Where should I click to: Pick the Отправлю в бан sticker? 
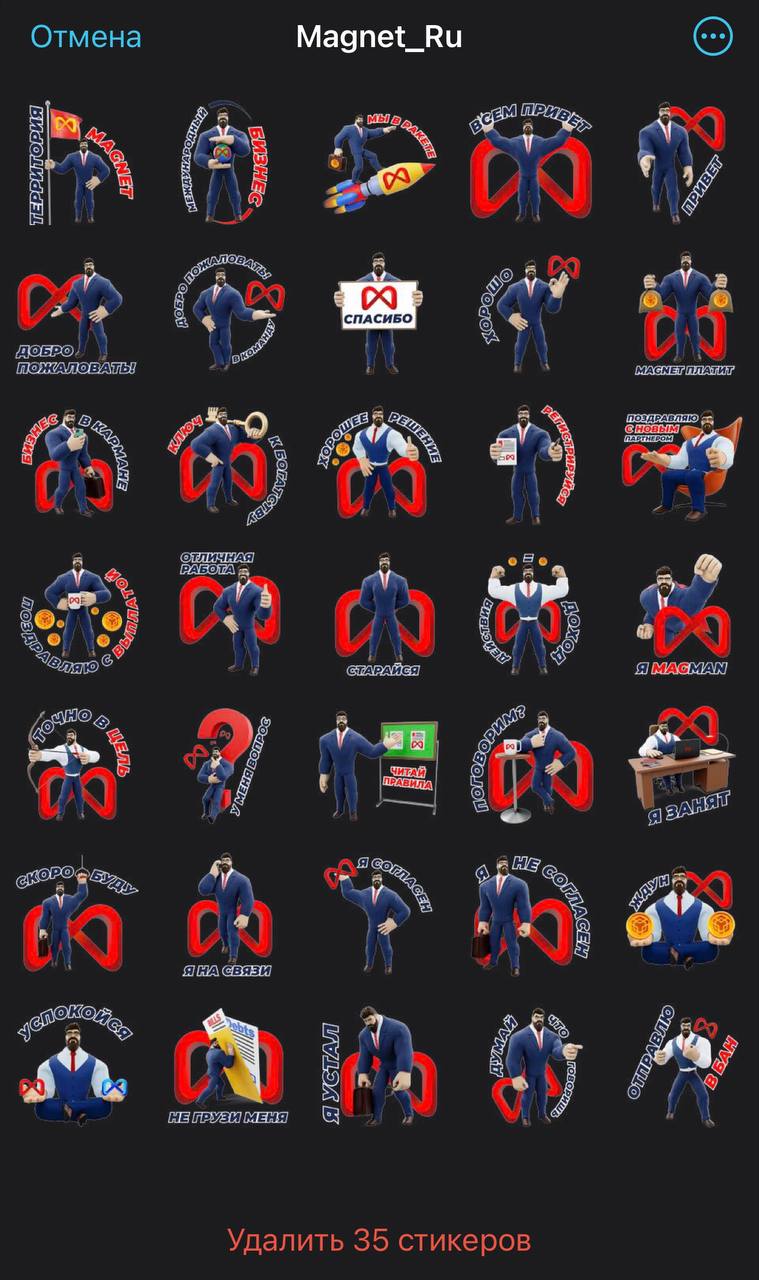click(x=684, y=1066)
